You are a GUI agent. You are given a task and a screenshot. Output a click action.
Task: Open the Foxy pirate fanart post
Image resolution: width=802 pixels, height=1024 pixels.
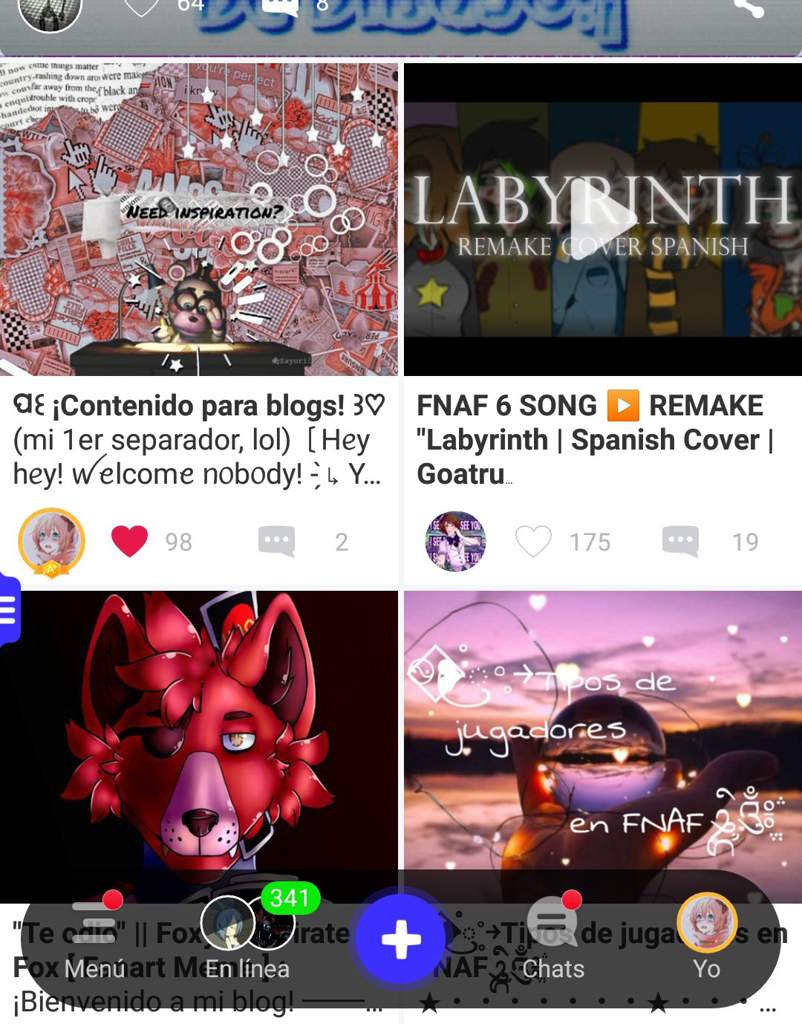[199, 740]
